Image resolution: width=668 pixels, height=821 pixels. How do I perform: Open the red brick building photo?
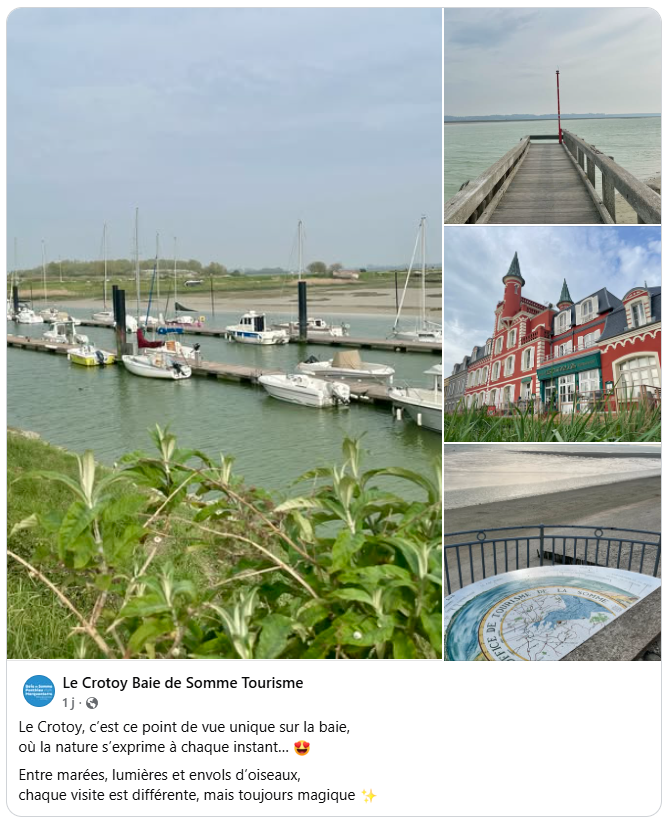[x=552, y=334]
